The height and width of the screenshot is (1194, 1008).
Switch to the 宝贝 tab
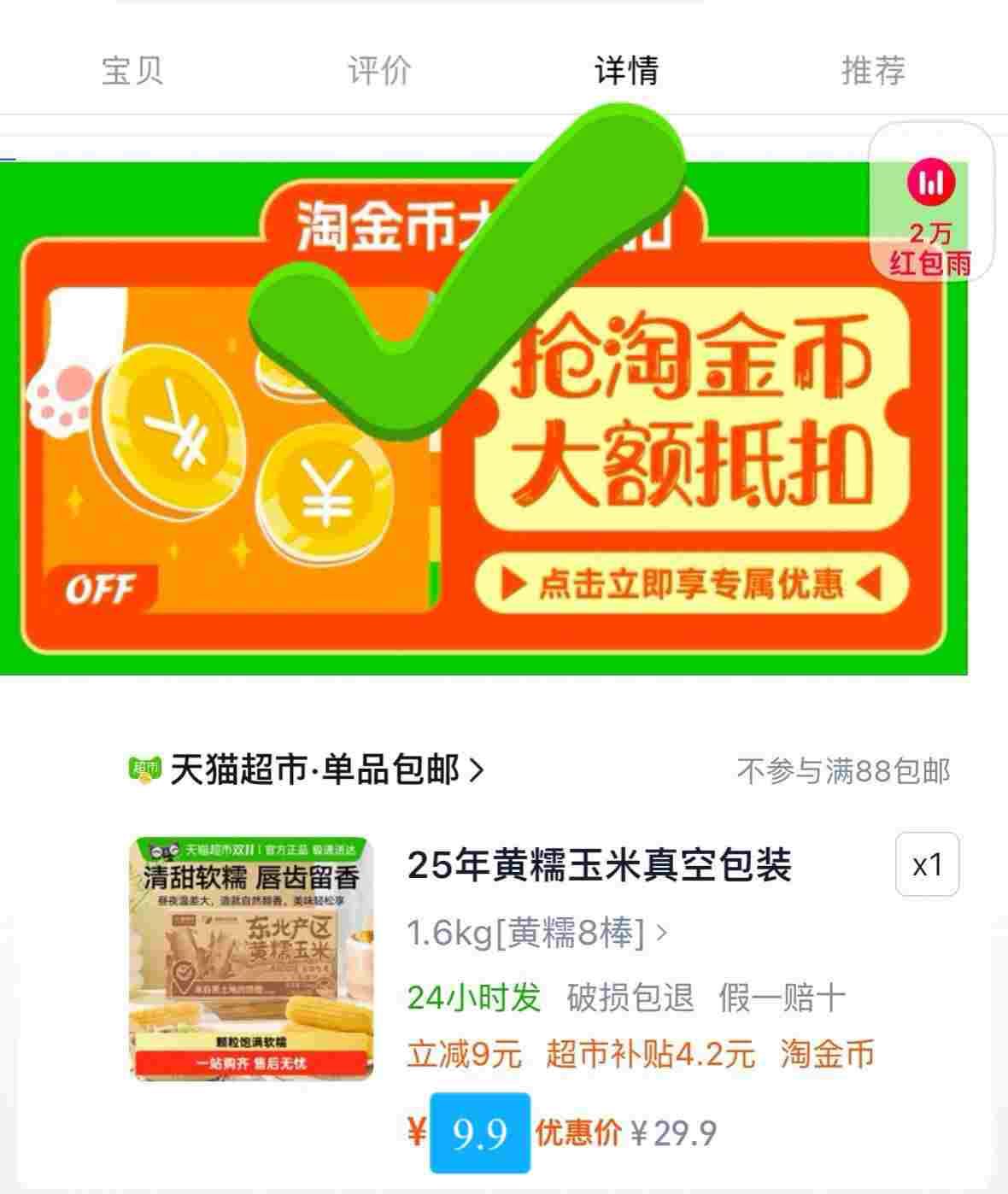(132, 70)
